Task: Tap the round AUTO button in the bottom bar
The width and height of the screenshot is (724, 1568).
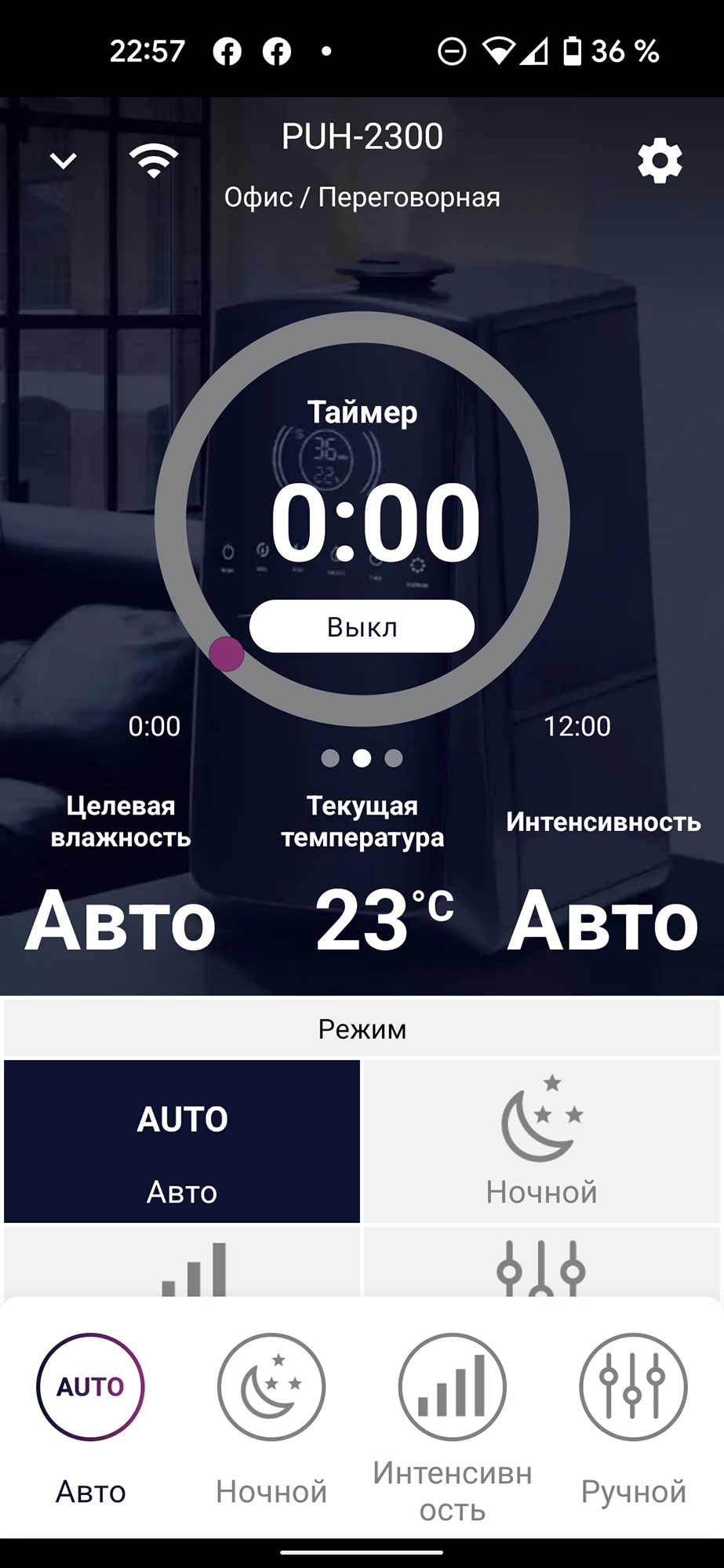Action: [91, 1386]
